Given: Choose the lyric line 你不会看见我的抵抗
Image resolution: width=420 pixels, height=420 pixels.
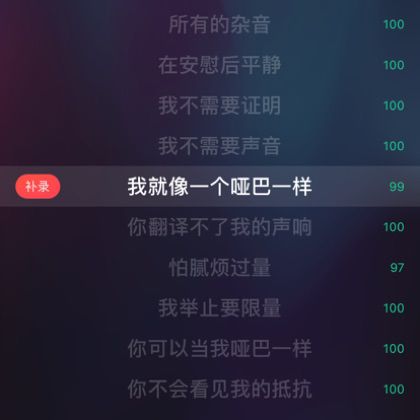Looking at the screenshot, I should (x=220, y=389).
